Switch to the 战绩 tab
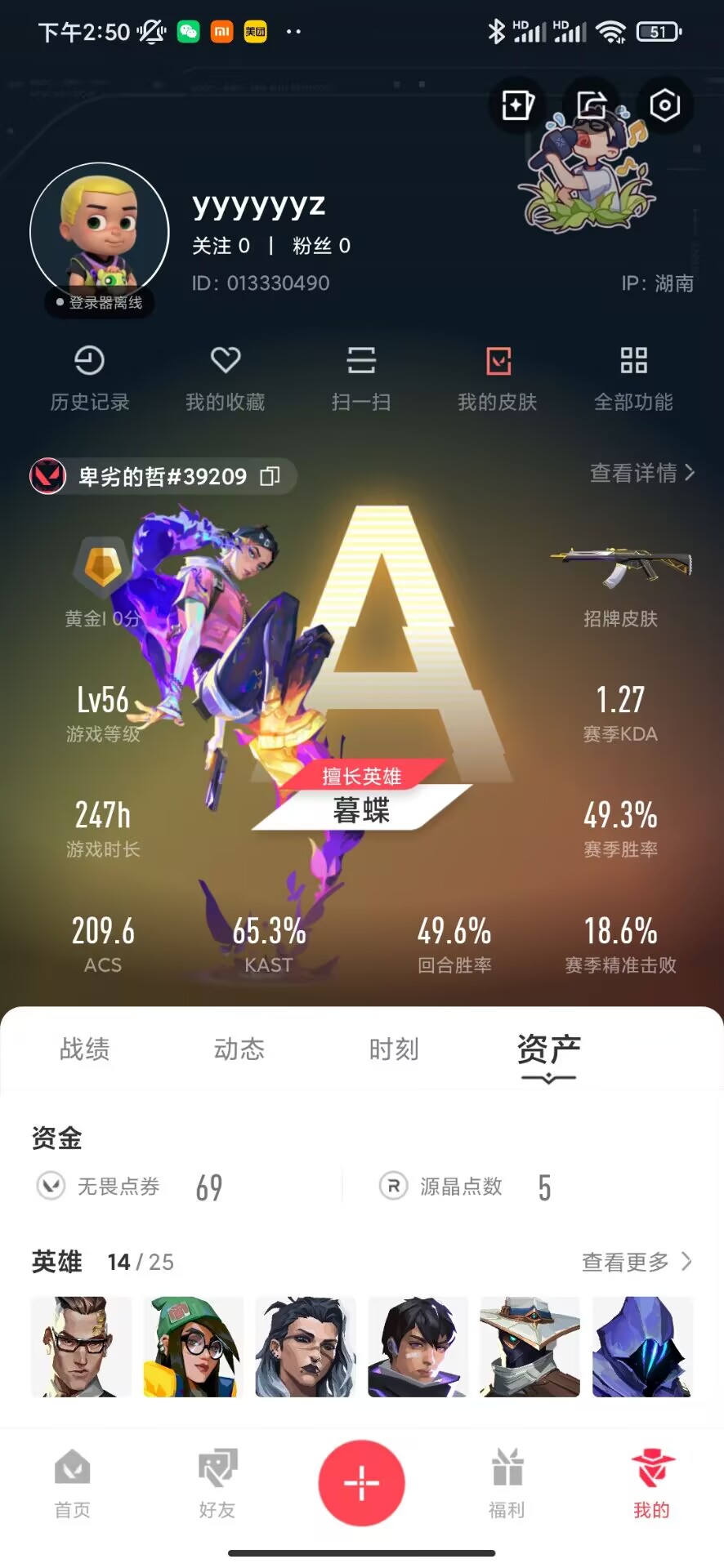724x1568 pixels. [85, 1049]
